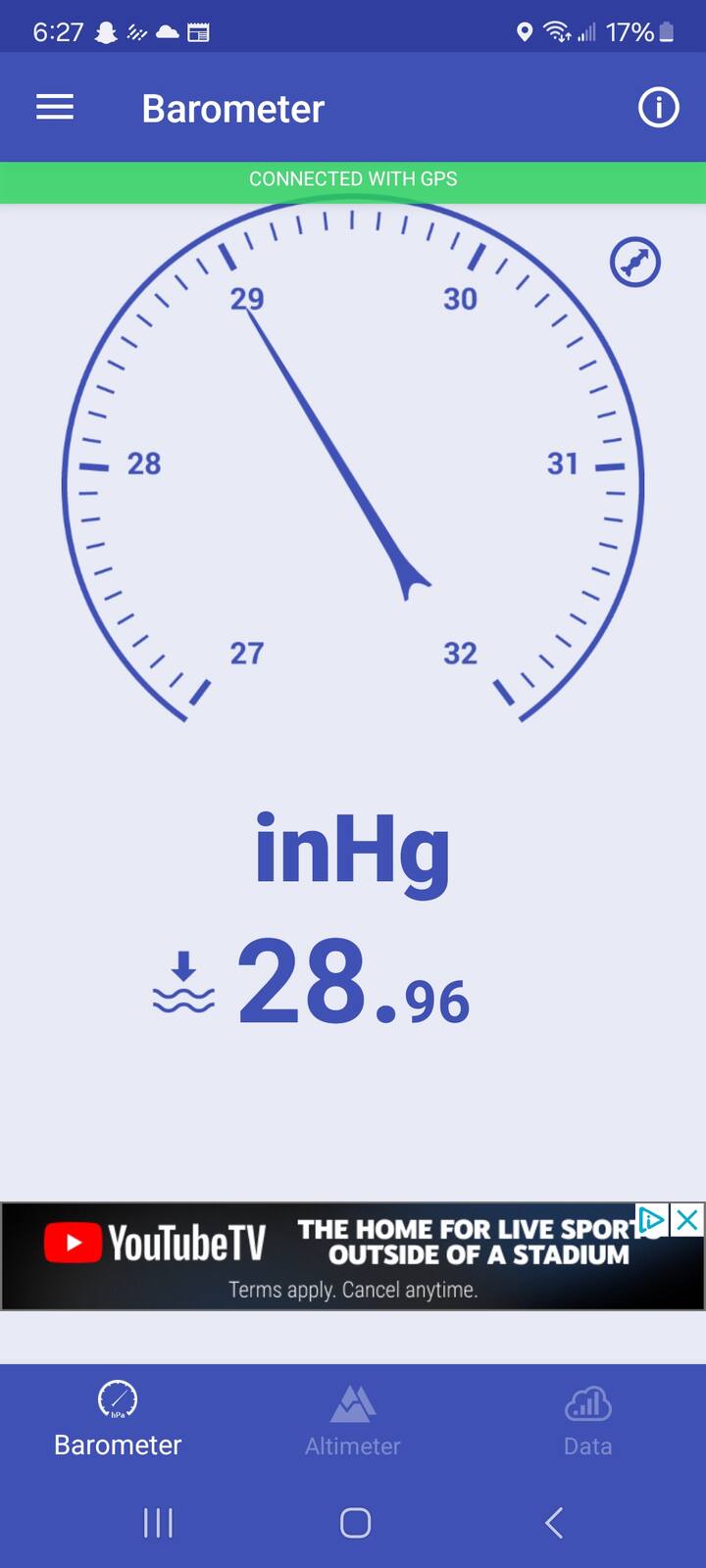Open the AdChoices info icon
This screenshot has height=1568, width=706.
tap(652, 1220)
